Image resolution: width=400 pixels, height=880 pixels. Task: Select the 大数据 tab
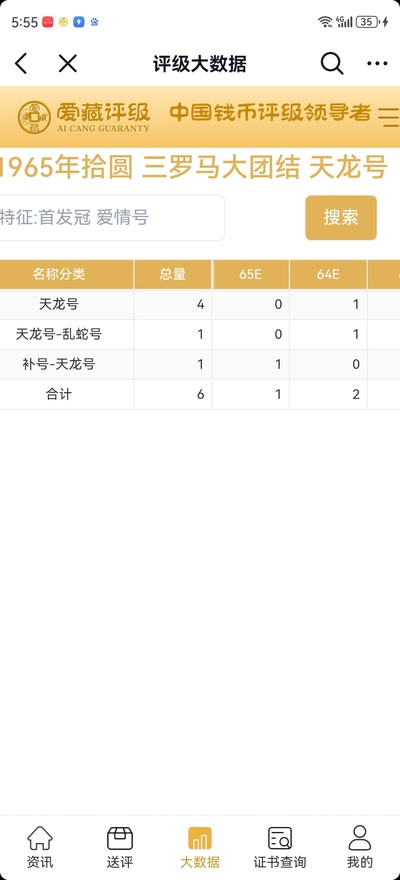(200, 847)
